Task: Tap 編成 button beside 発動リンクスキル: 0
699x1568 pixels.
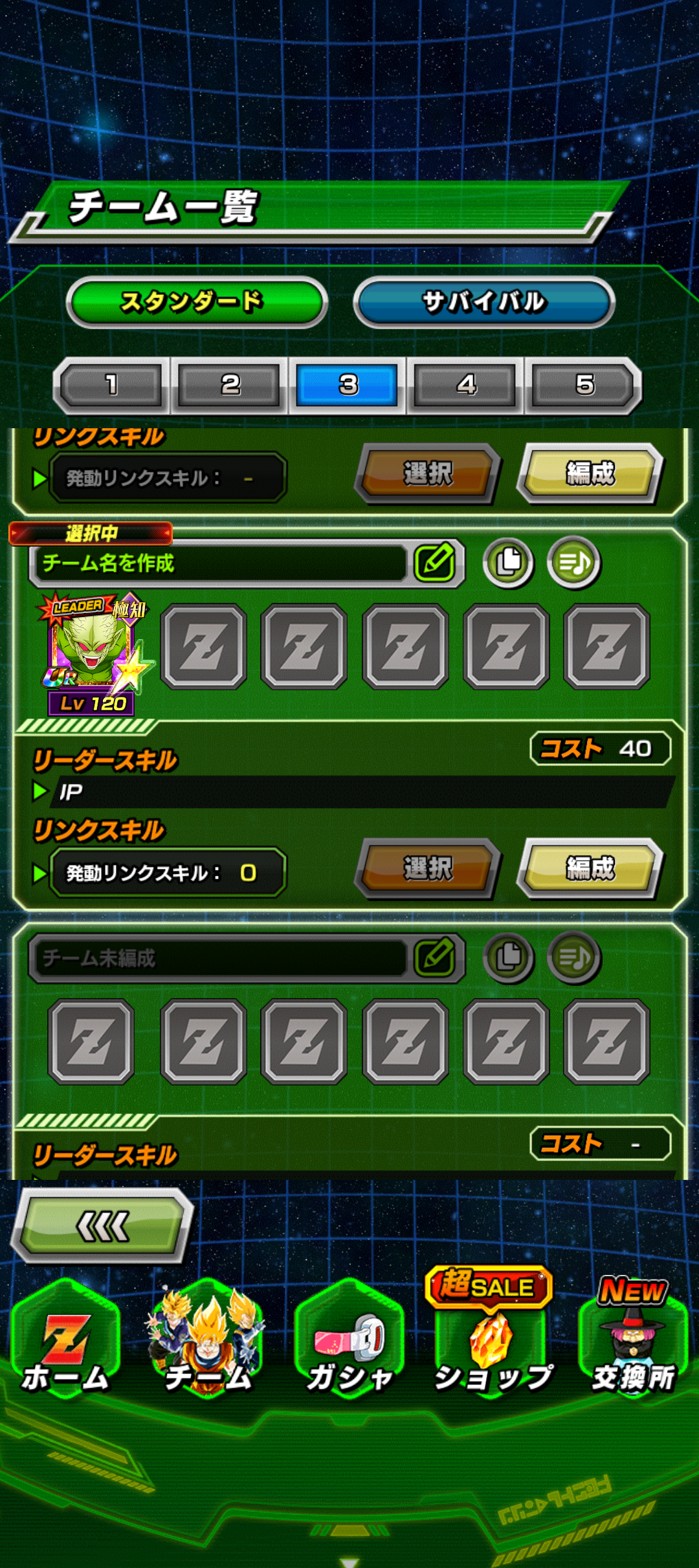Action: pos(590,868)
